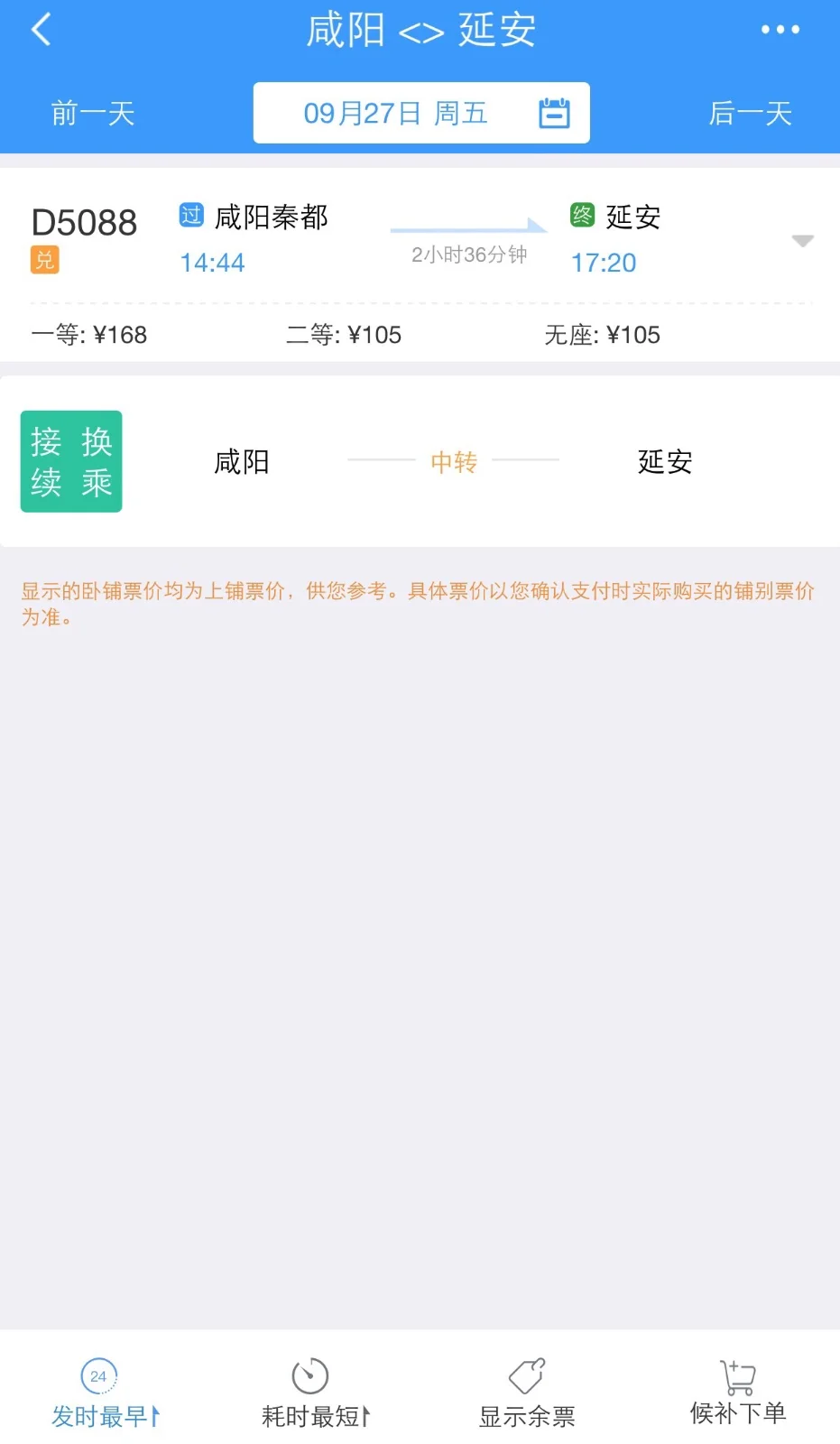This screenshot has width=840, height=1444.
Task: Open the calendar date picker icon
Action: 554,112
